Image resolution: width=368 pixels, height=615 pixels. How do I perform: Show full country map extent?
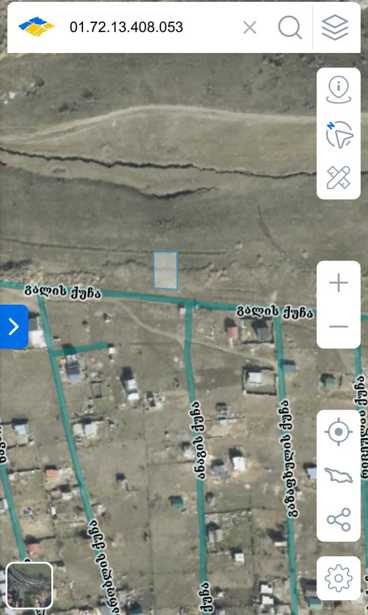click(339, 476)
